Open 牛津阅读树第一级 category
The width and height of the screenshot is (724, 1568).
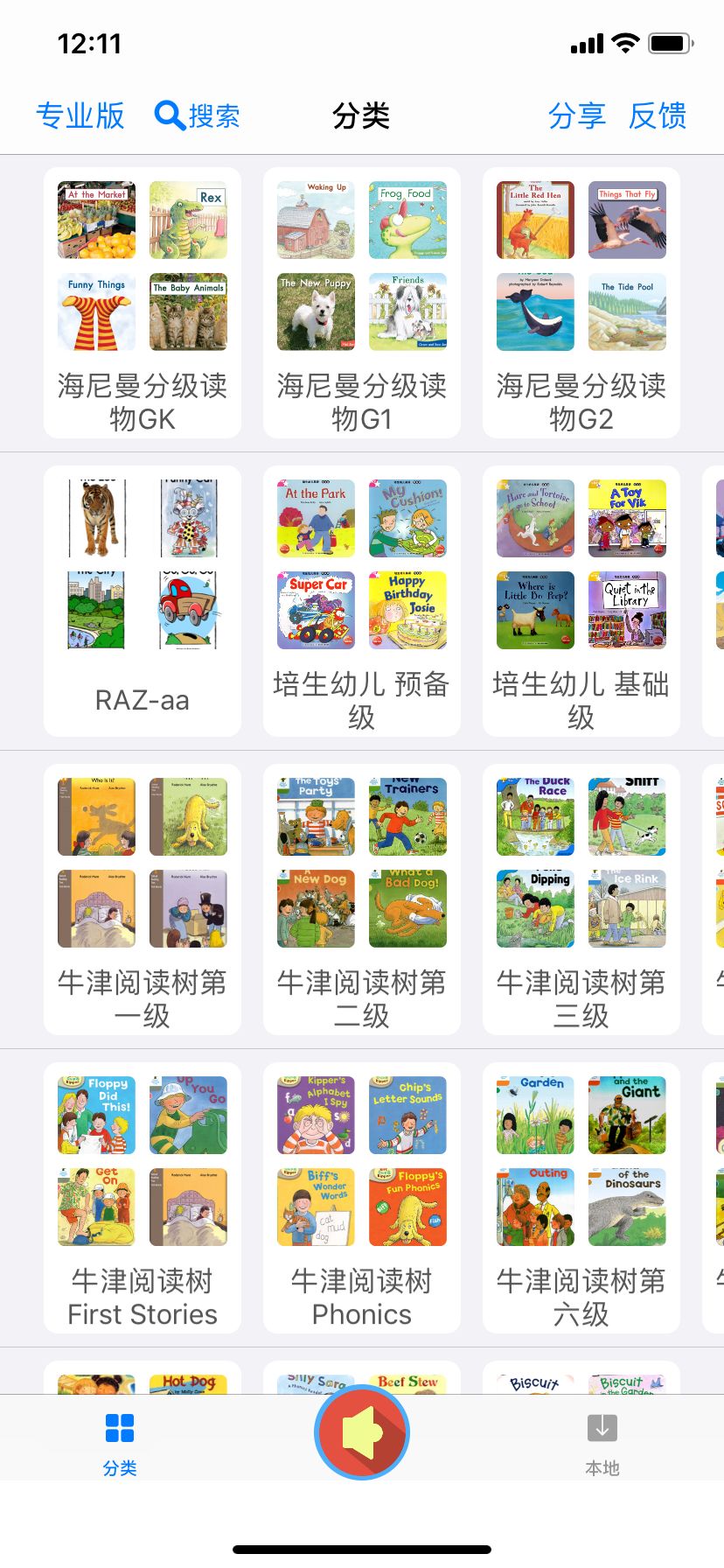click(x=143, y=897)
